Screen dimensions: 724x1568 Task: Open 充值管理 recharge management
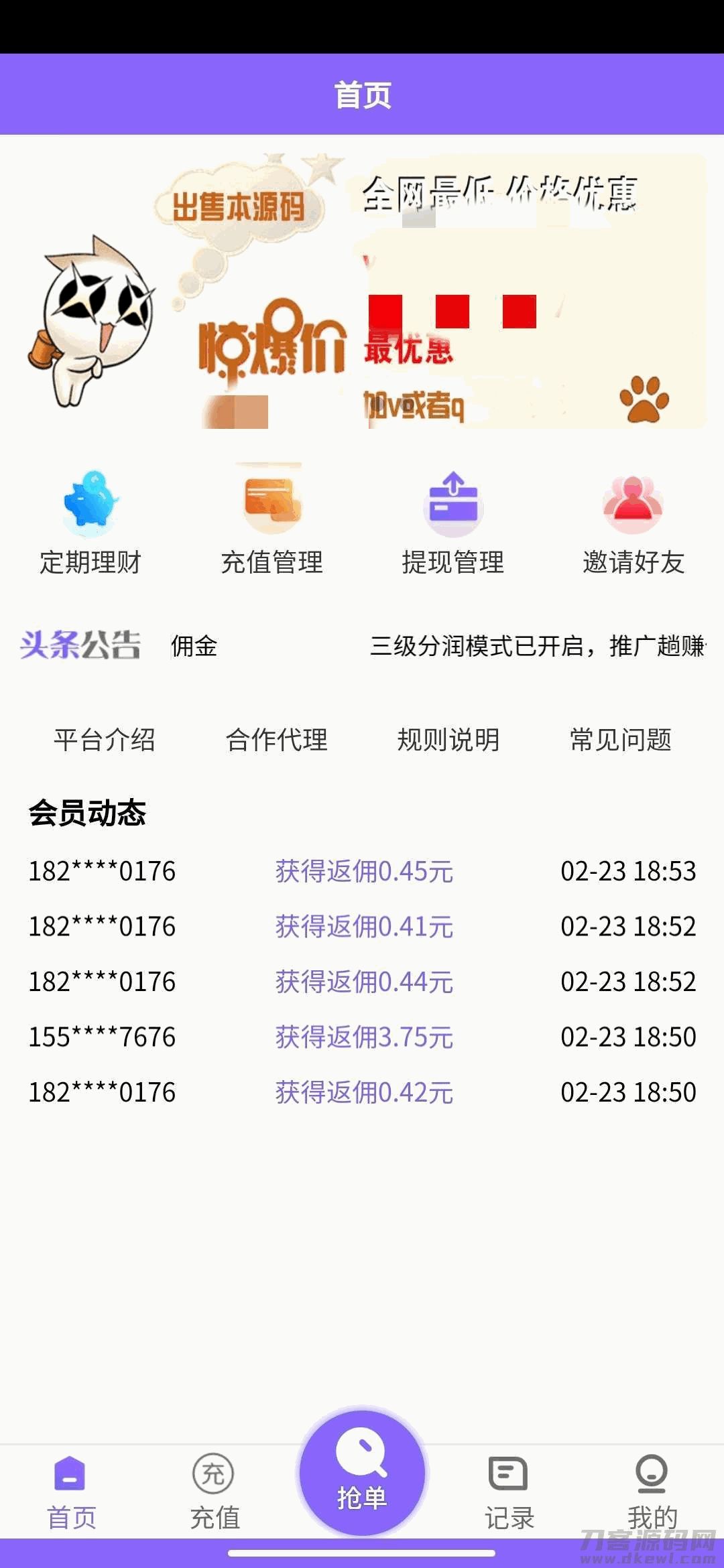pos(271,523)
